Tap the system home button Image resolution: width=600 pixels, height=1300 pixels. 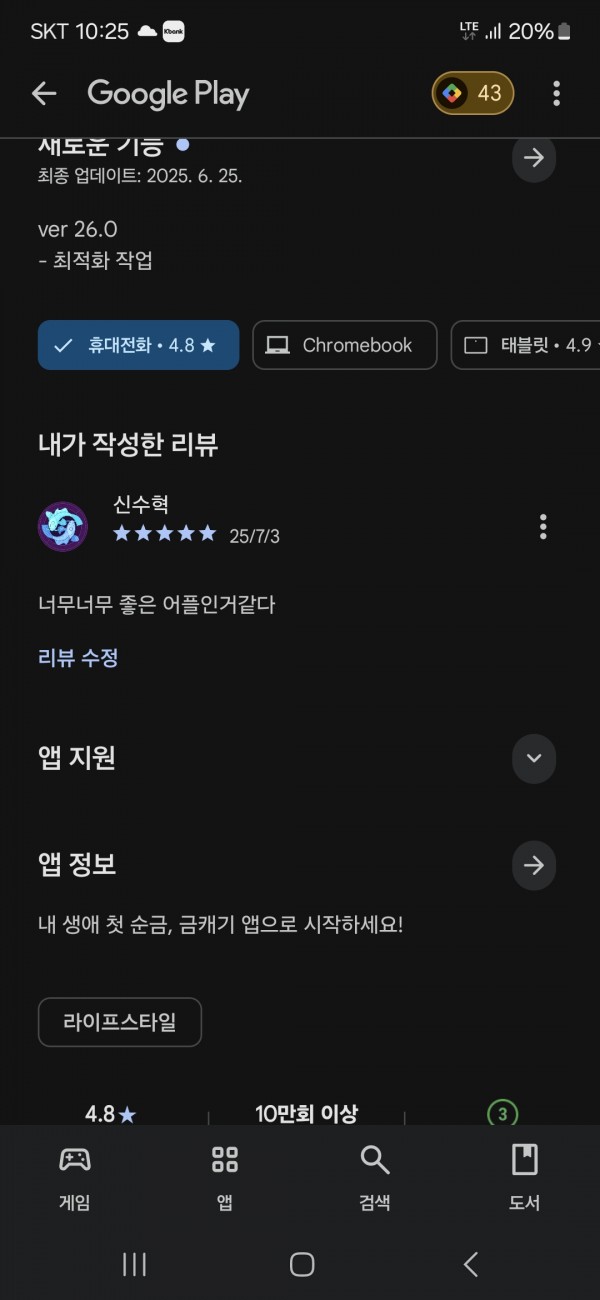click(301, 1264)
